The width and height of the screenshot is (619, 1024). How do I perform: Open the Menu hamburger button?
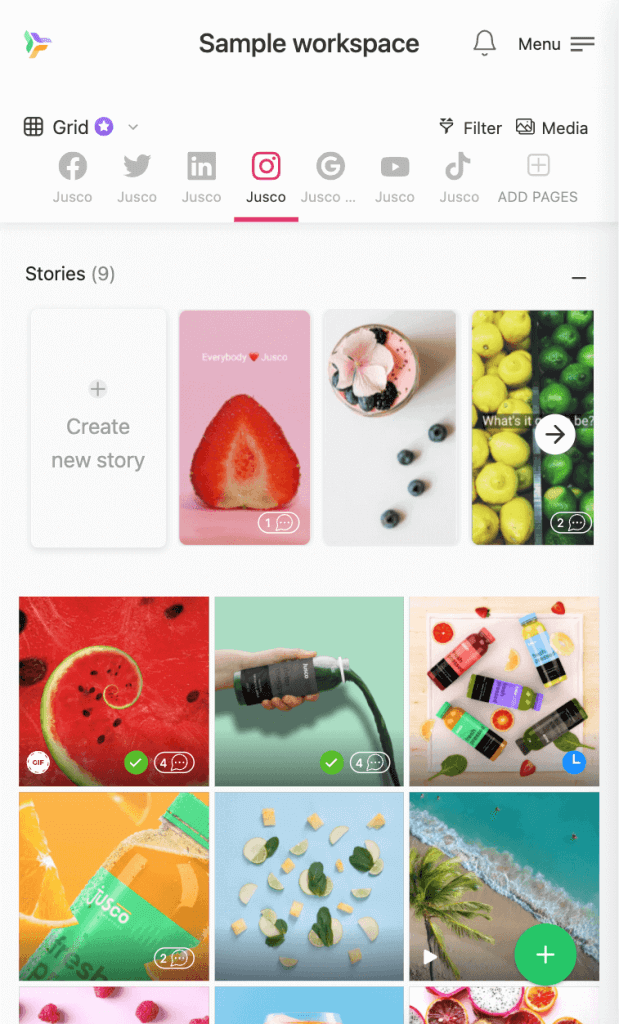pos(556,44)
